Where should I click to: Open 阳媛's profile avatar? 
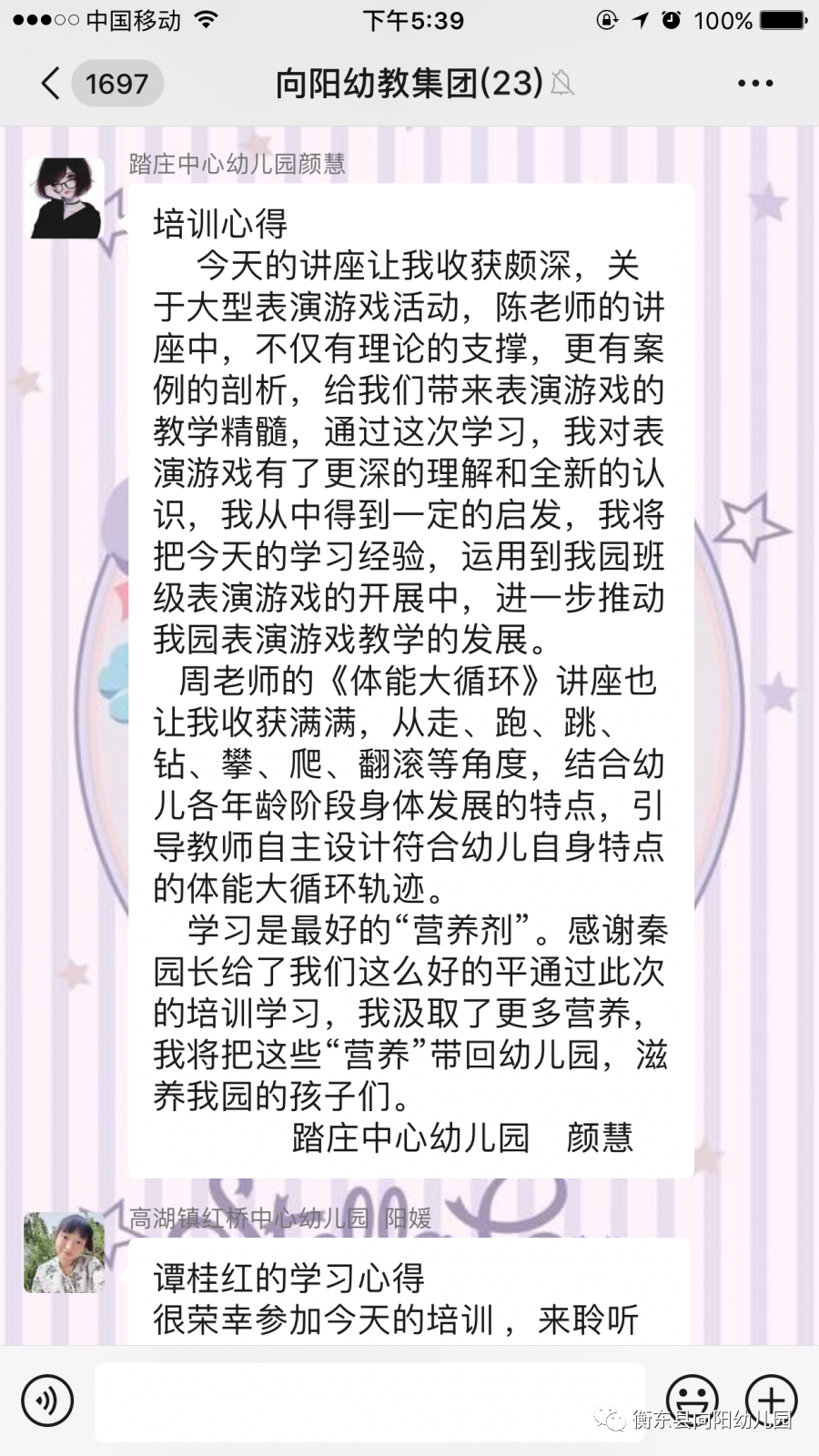tap(65, 1252)
